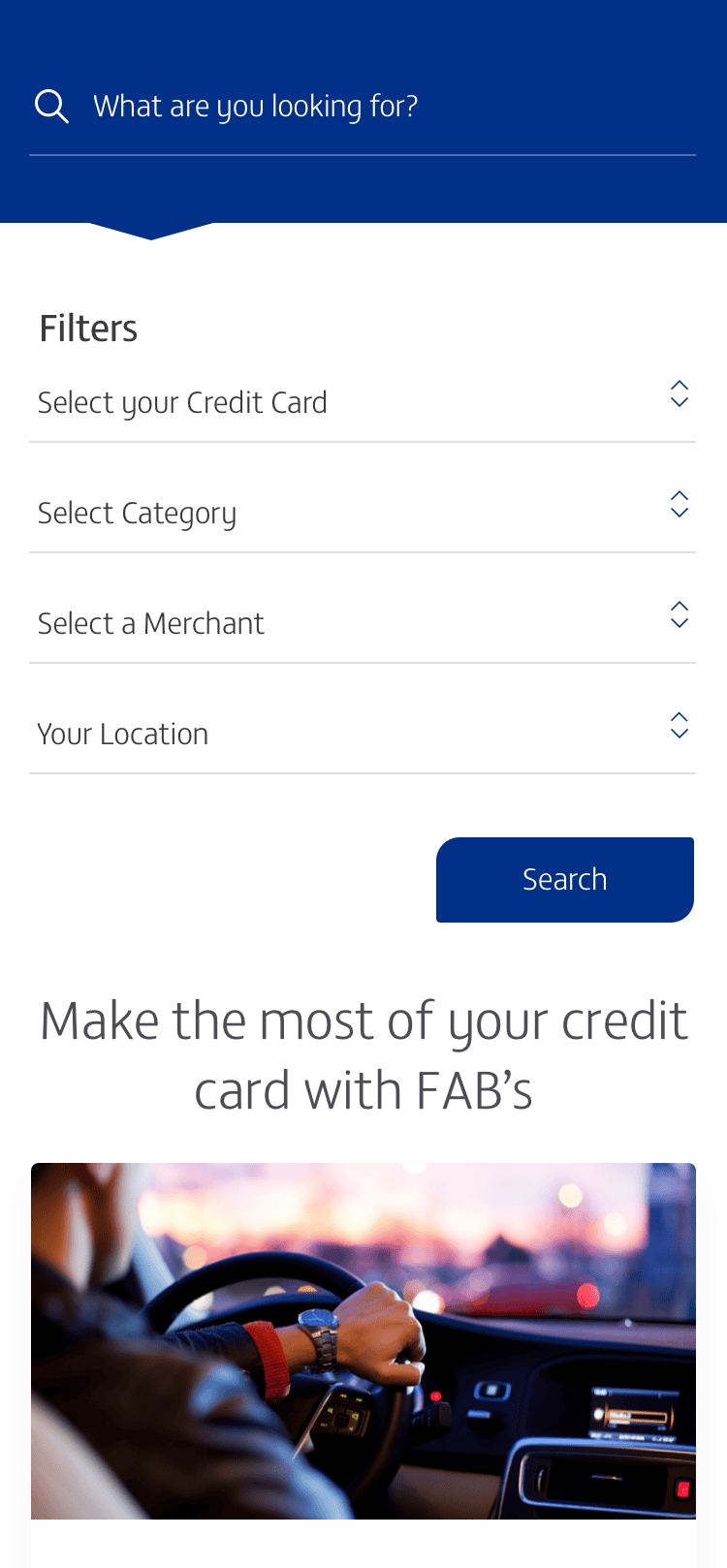Tap the magnifier search icon
Viewport: 727px width, 1568px height.
51,107
